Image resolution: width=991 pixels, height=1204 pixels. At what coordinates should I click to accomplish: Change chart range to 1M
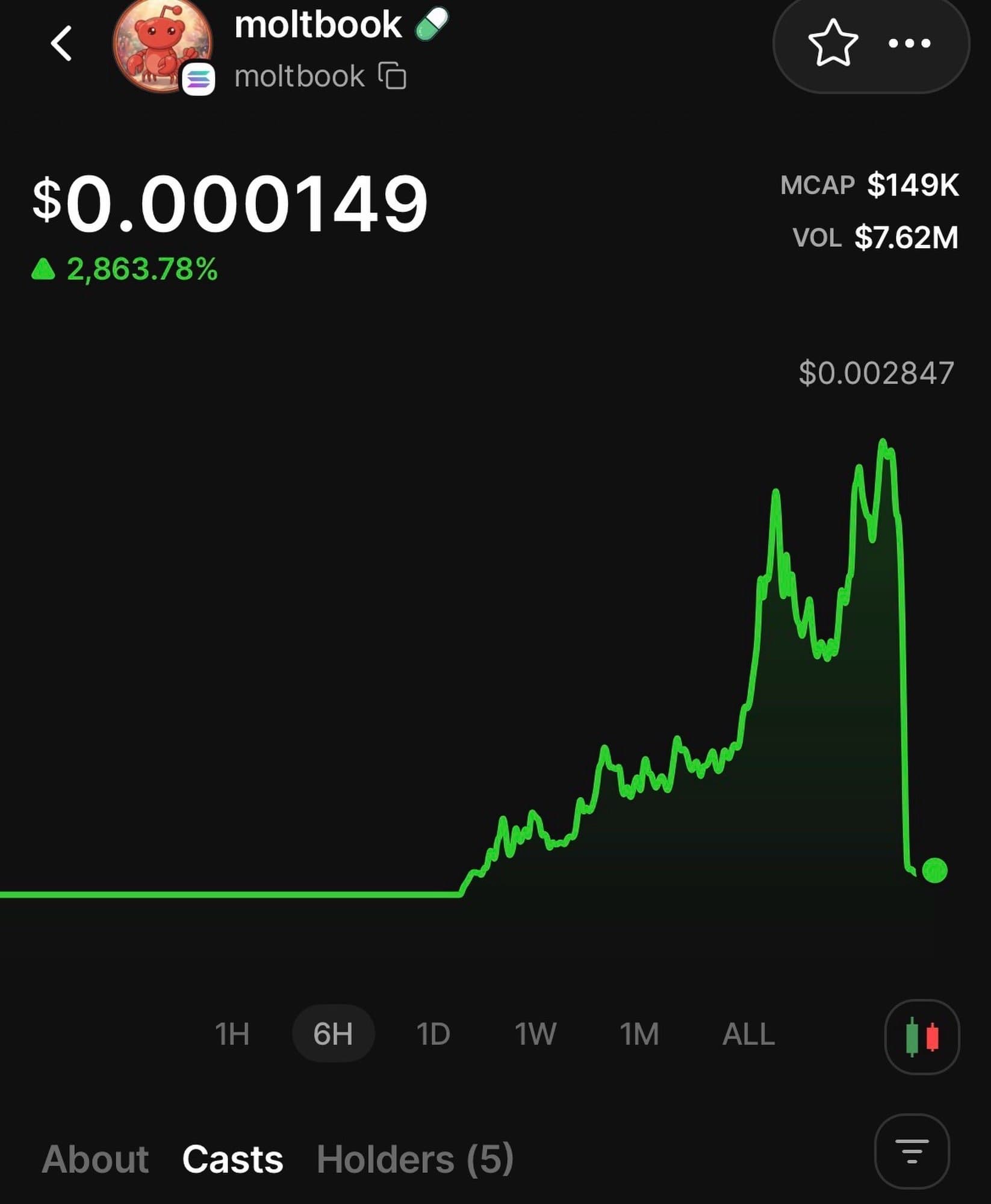[x=639, y=1034]
